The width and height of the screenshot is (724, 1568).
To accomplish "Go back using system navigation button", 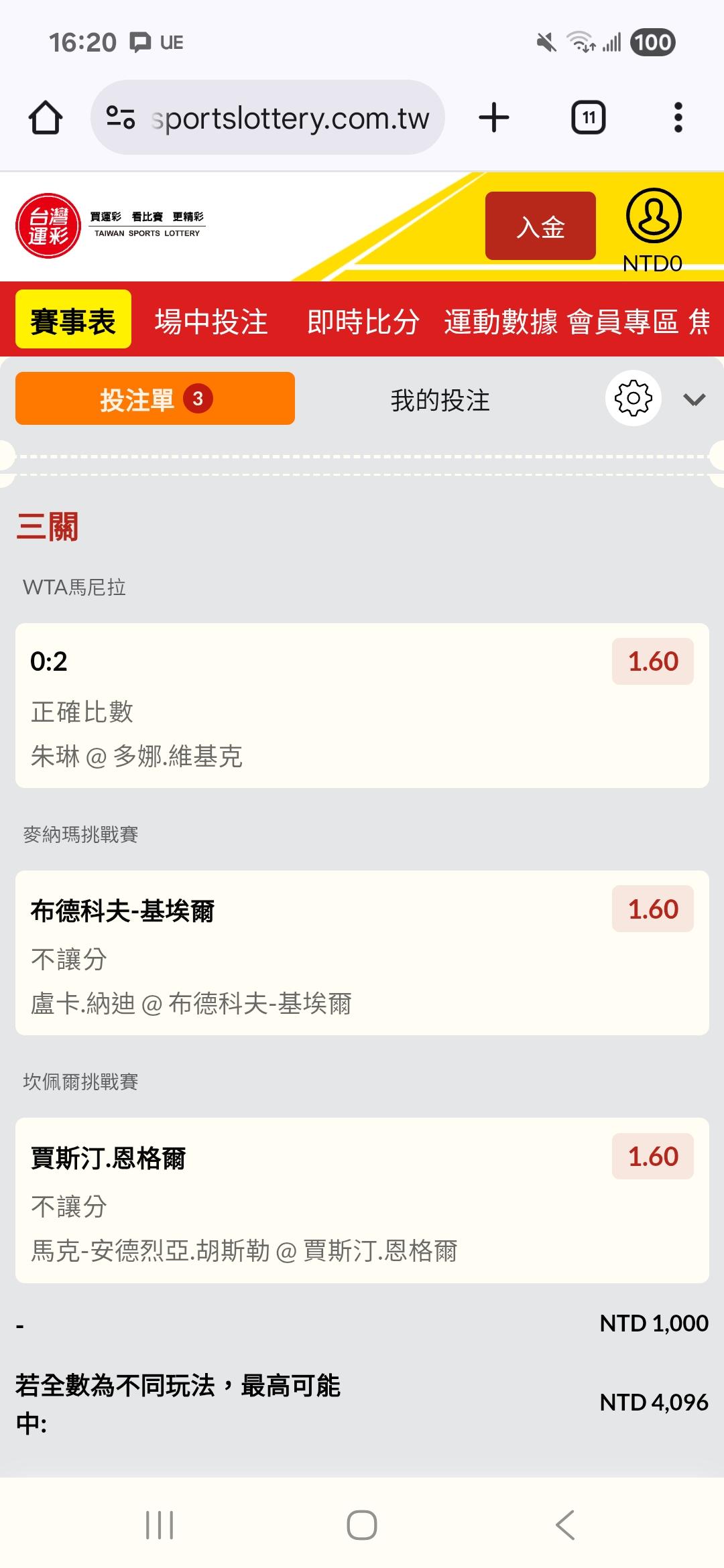I will click(x=565, y=1524).
